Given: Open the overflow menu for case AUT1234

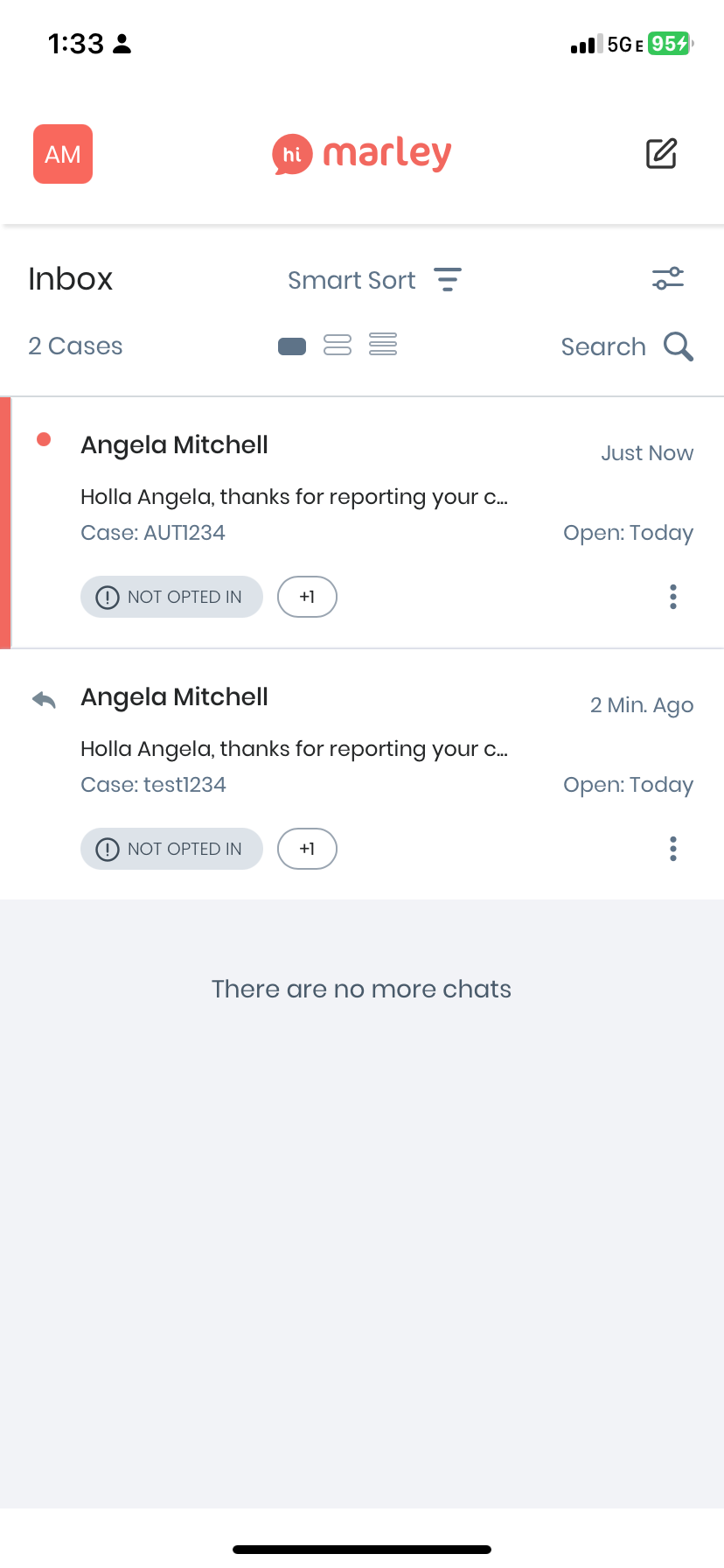Looking at the screenshot, I should pos(673,597).
